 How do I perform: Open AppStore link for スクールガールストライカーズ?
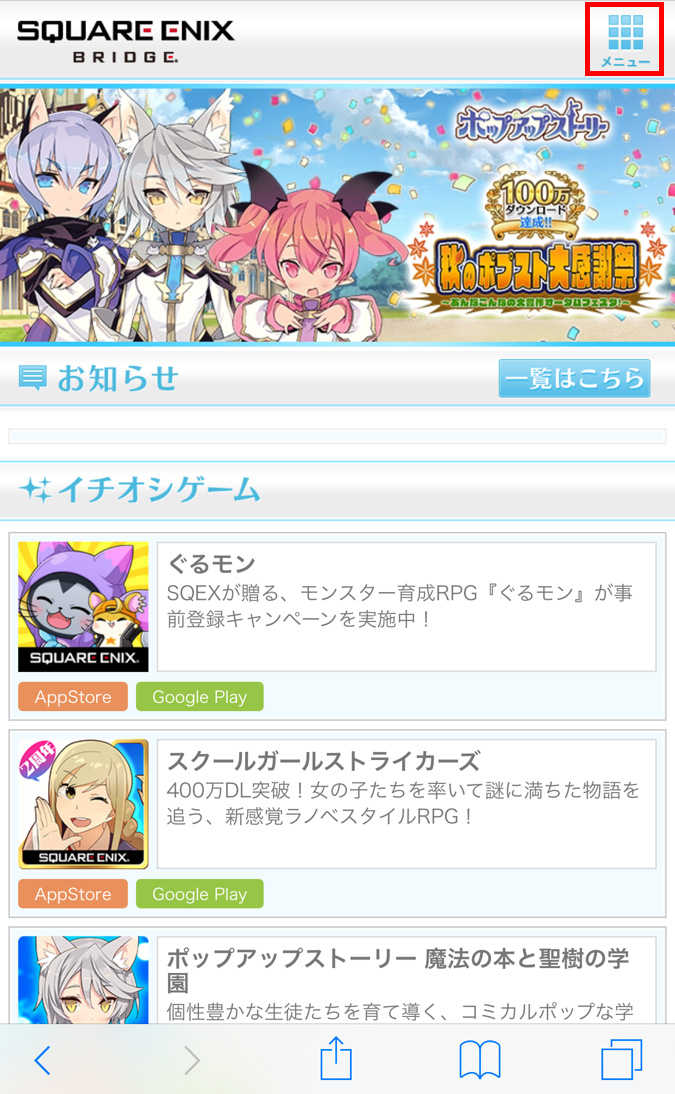(x=73, y=894)
